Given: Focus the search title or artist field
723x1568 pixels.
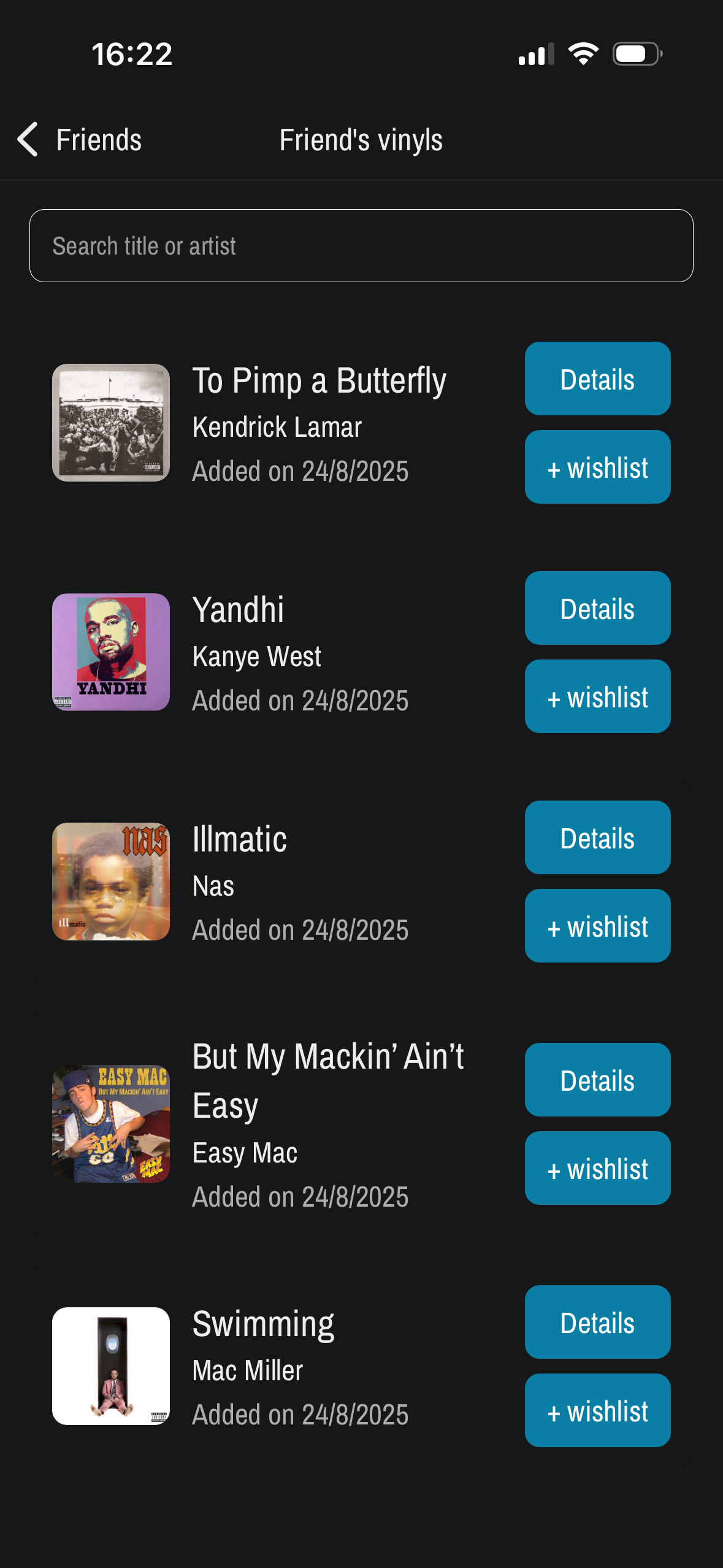Looking at the screenshot, I should point(361,246).
